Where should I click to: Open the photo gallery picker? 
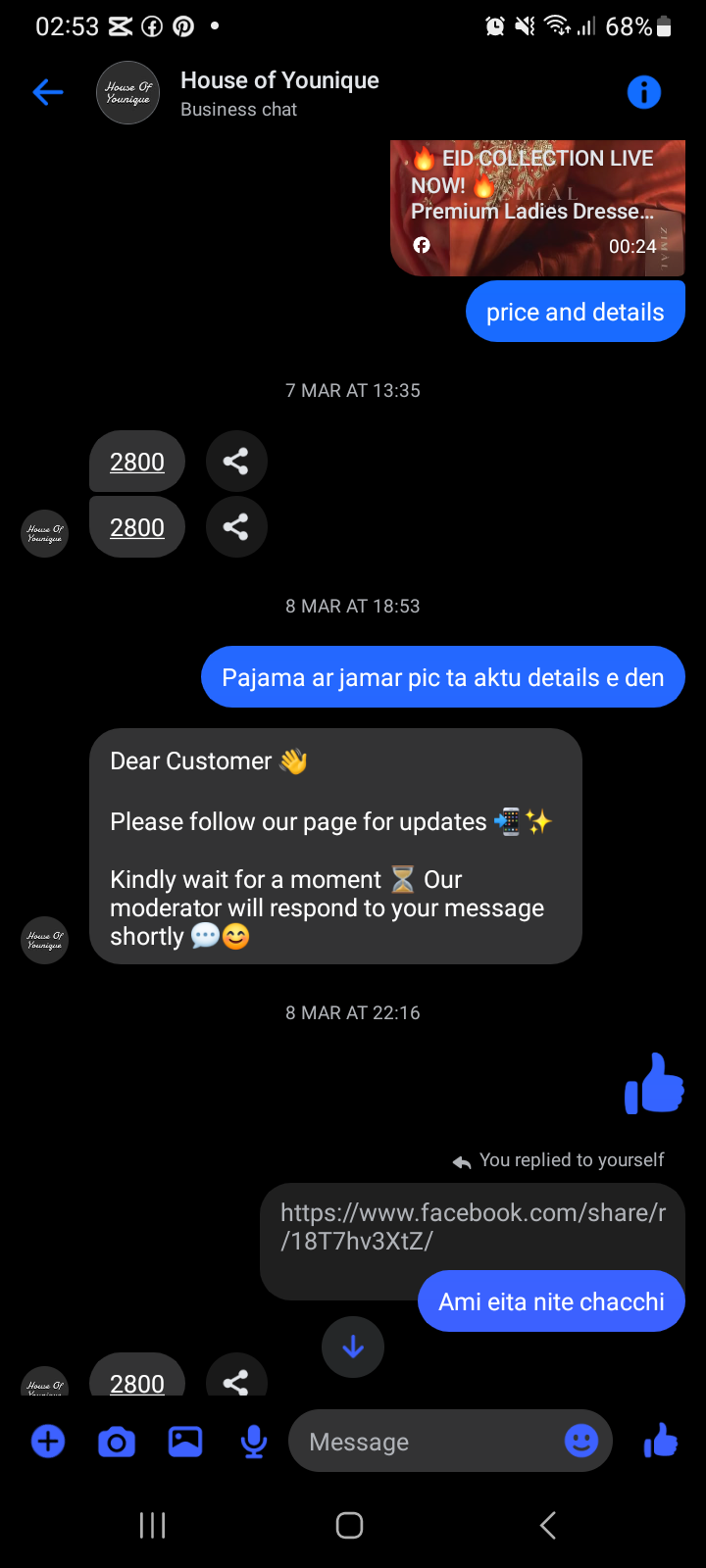pos(185,1442)
